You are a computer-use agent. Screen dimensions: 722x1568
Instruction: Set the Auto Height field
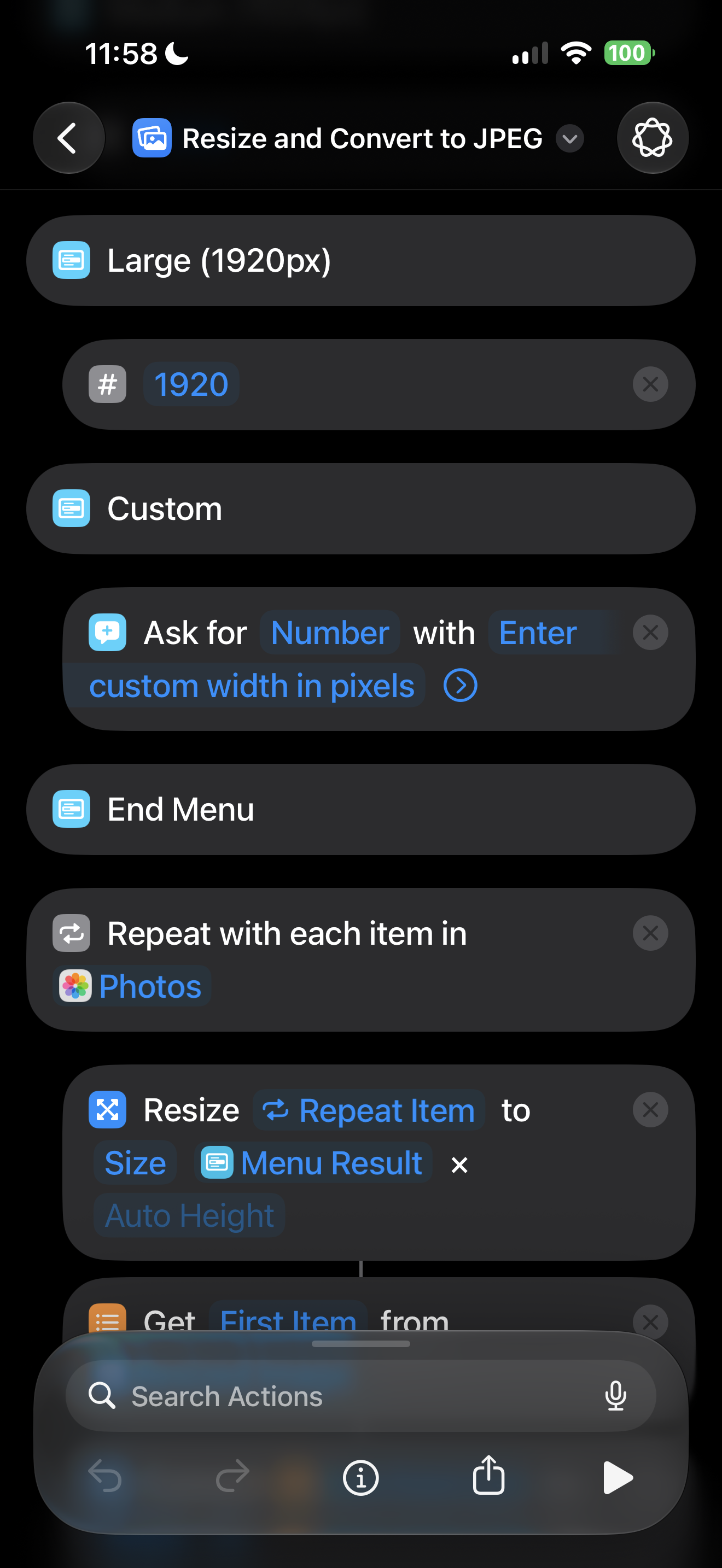pyautogui.click(x=189, y=1215)
